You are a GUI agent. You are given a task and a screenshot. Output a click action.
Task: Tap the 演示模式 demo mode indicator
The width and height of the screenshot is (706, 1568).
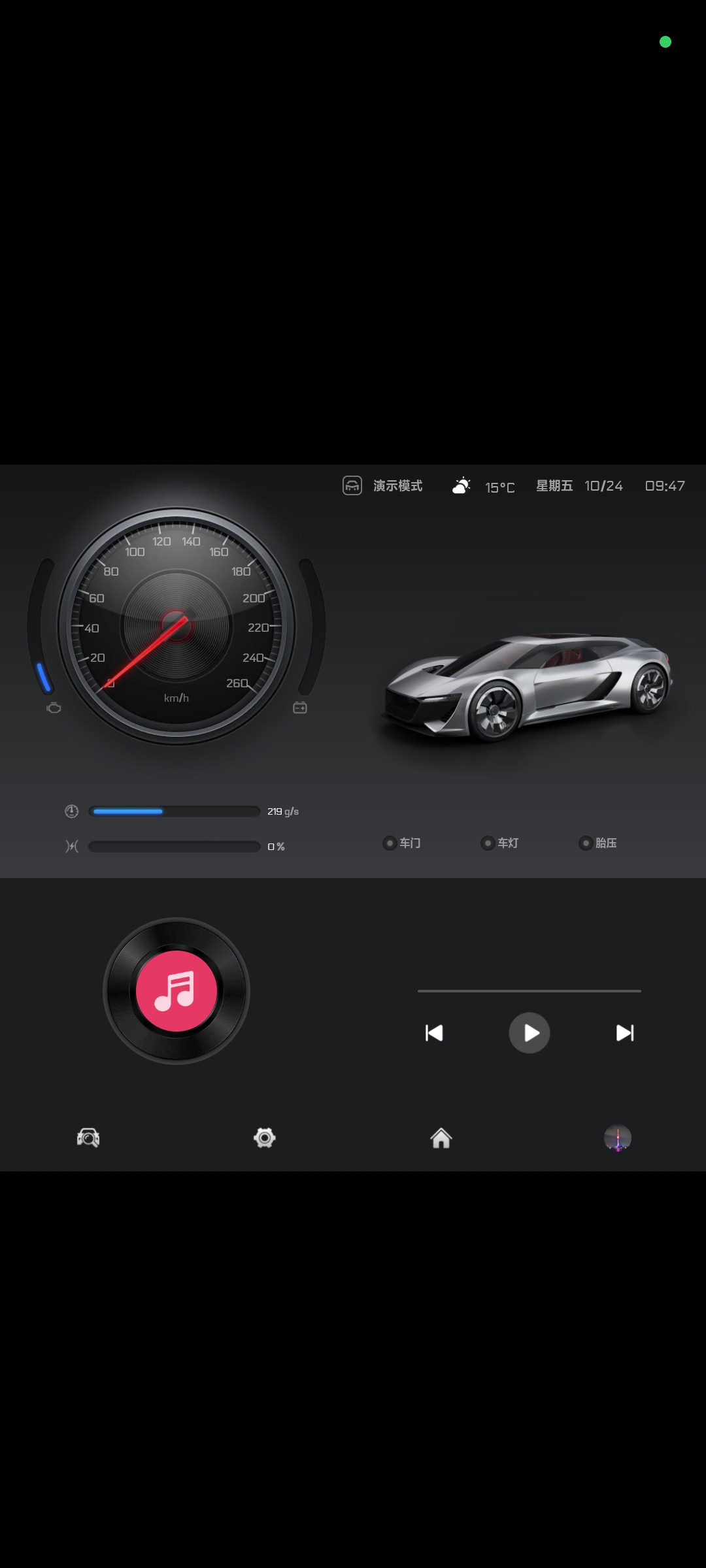383,485
